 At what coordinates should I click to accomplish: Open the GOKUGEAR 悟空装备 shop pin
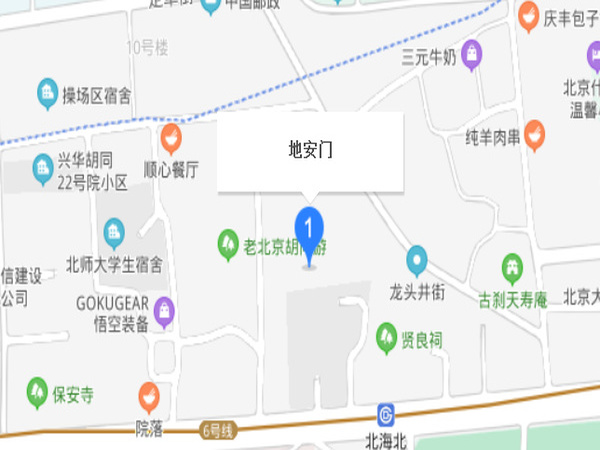pos(164,313)
